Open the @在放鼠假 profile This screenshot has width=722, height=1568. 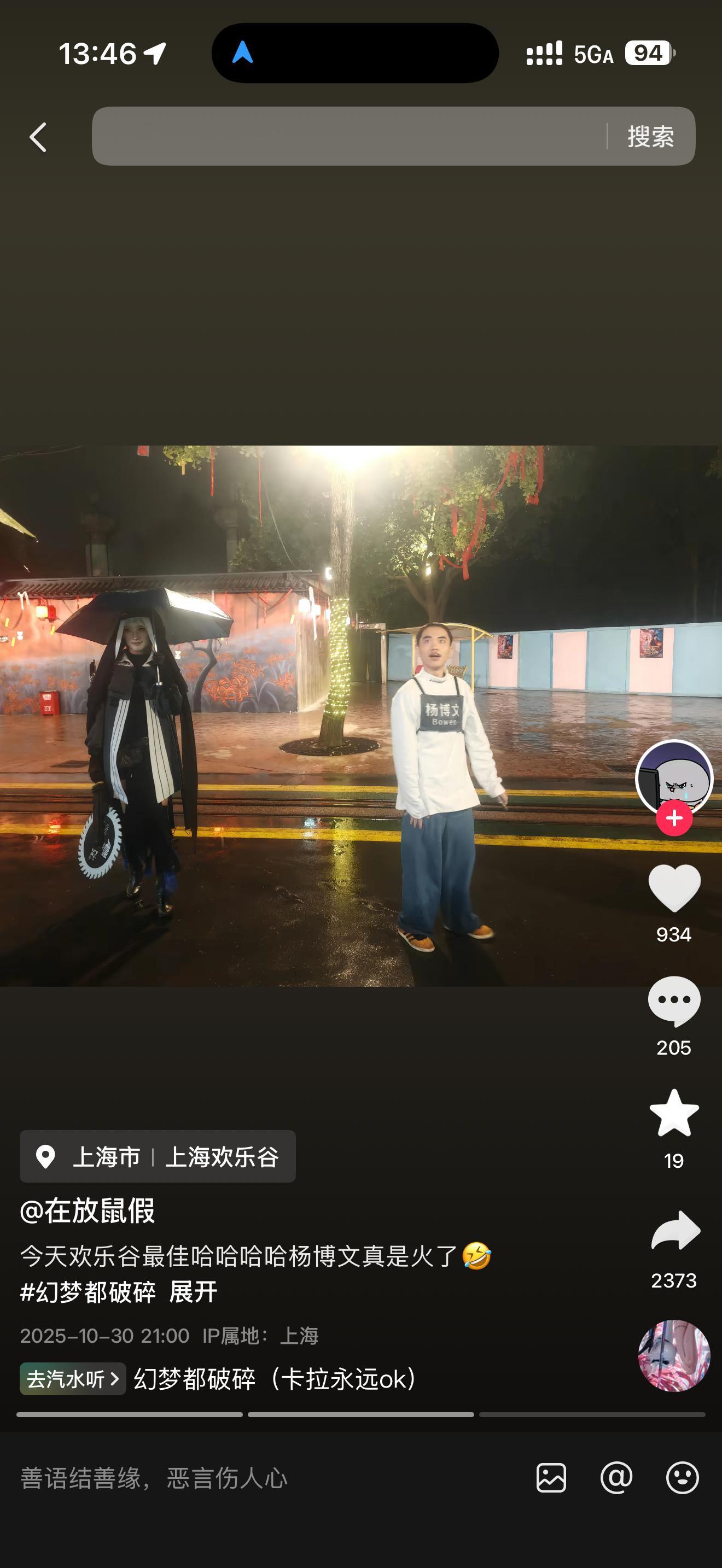click(x=88, y=1210)
